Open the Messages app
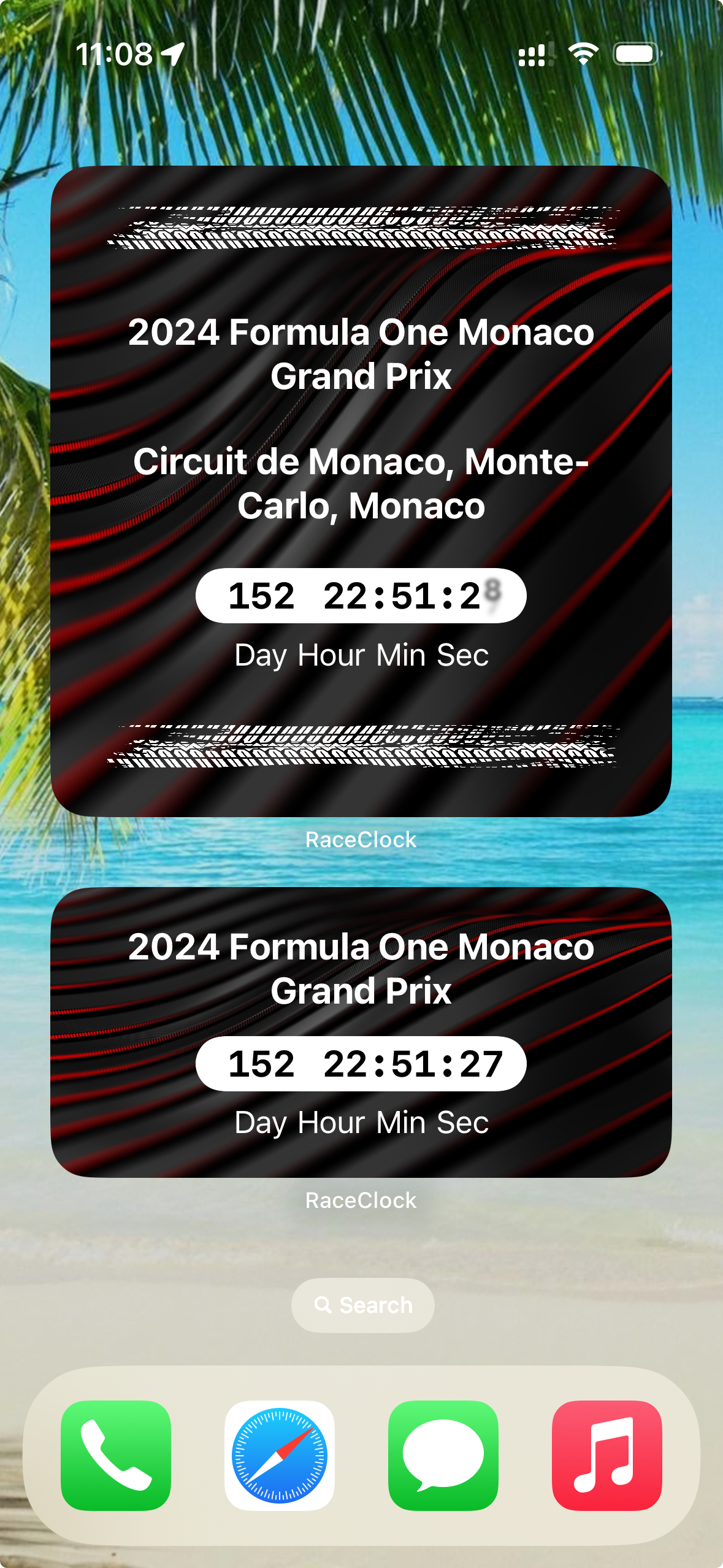This screenshot has height=1568, width=723. (x=443, y=1454)
